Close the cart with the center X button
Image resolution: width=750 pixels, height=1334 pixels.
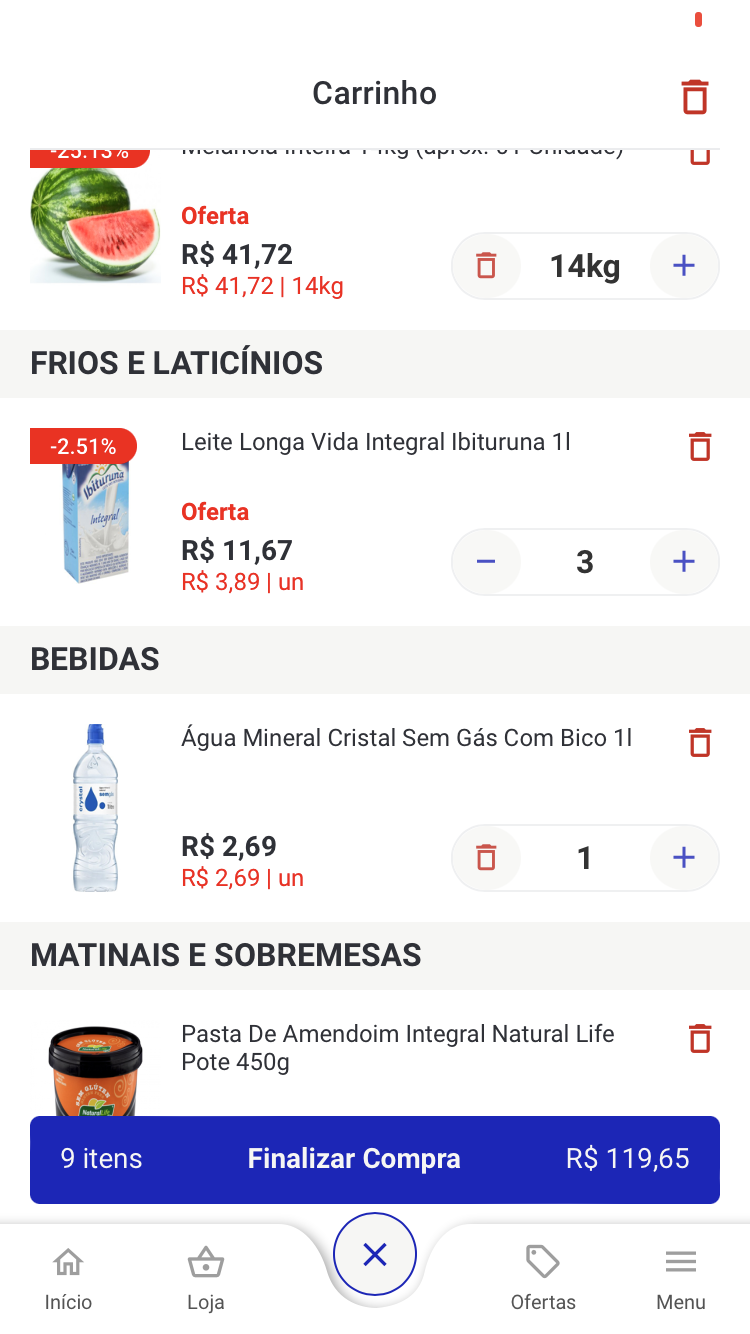[375, 1254]
